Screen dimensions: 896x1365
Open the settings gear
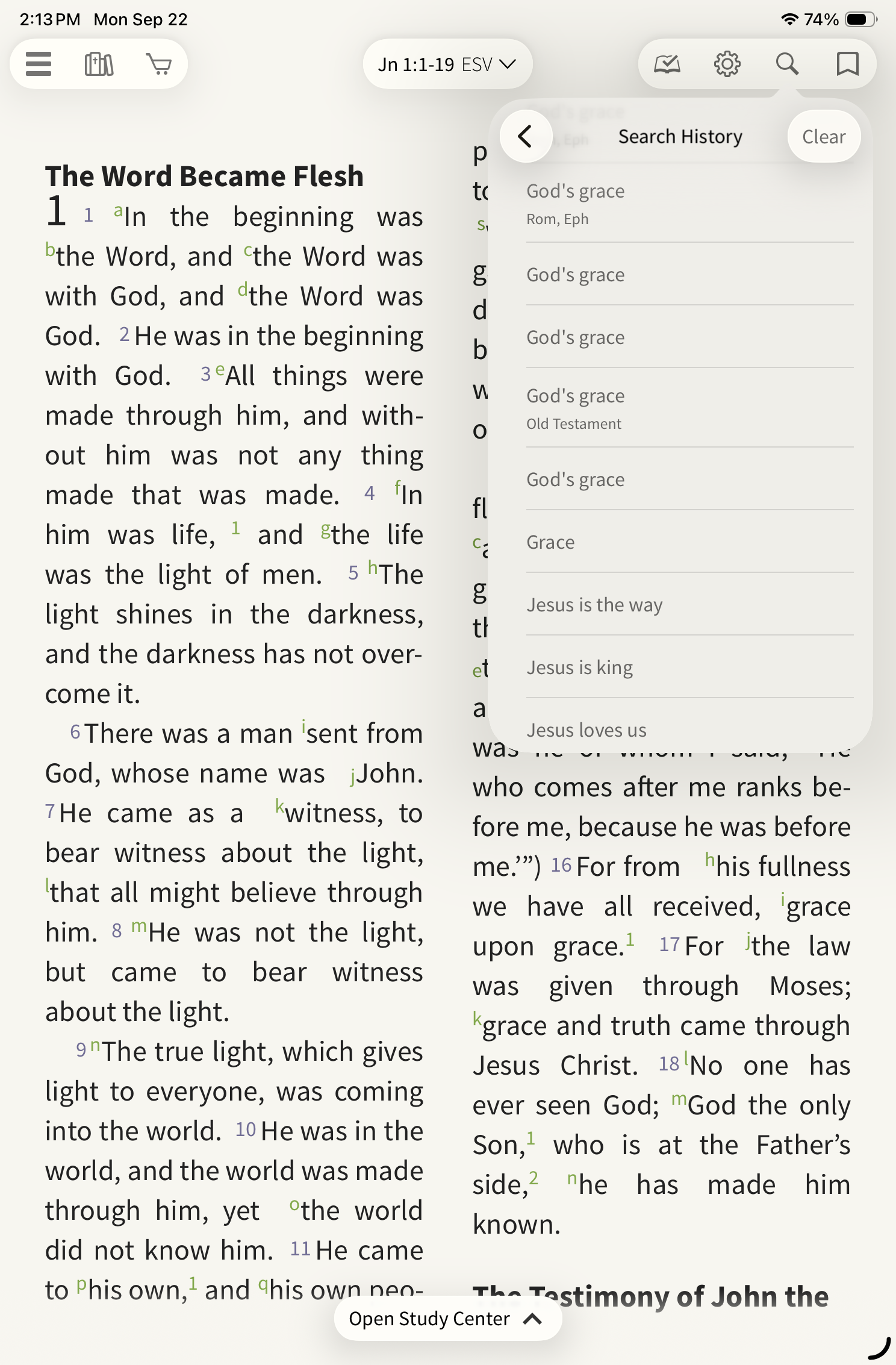tap(727, 64)
